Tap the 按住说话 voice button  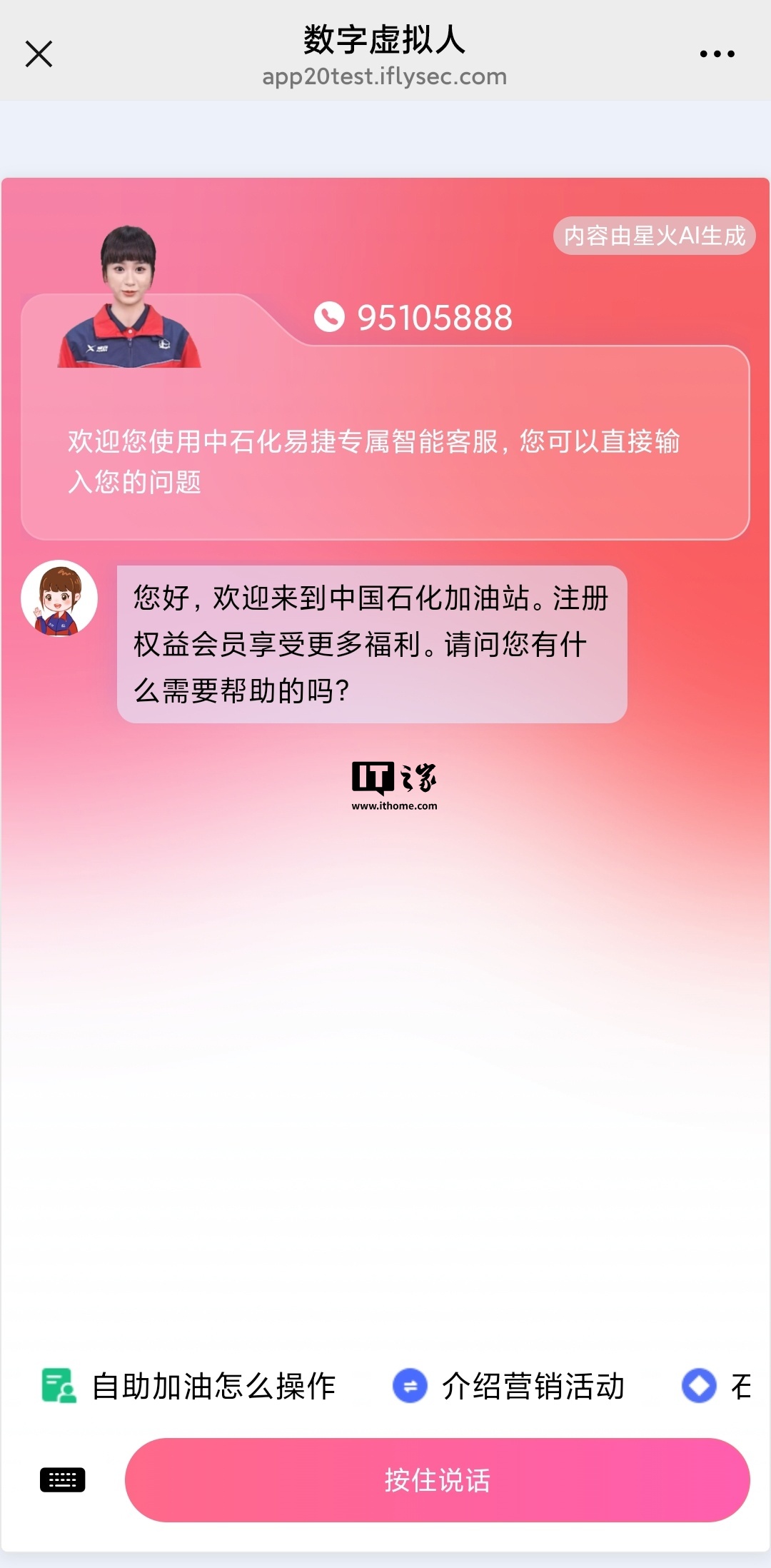(x=437, y=1479)
